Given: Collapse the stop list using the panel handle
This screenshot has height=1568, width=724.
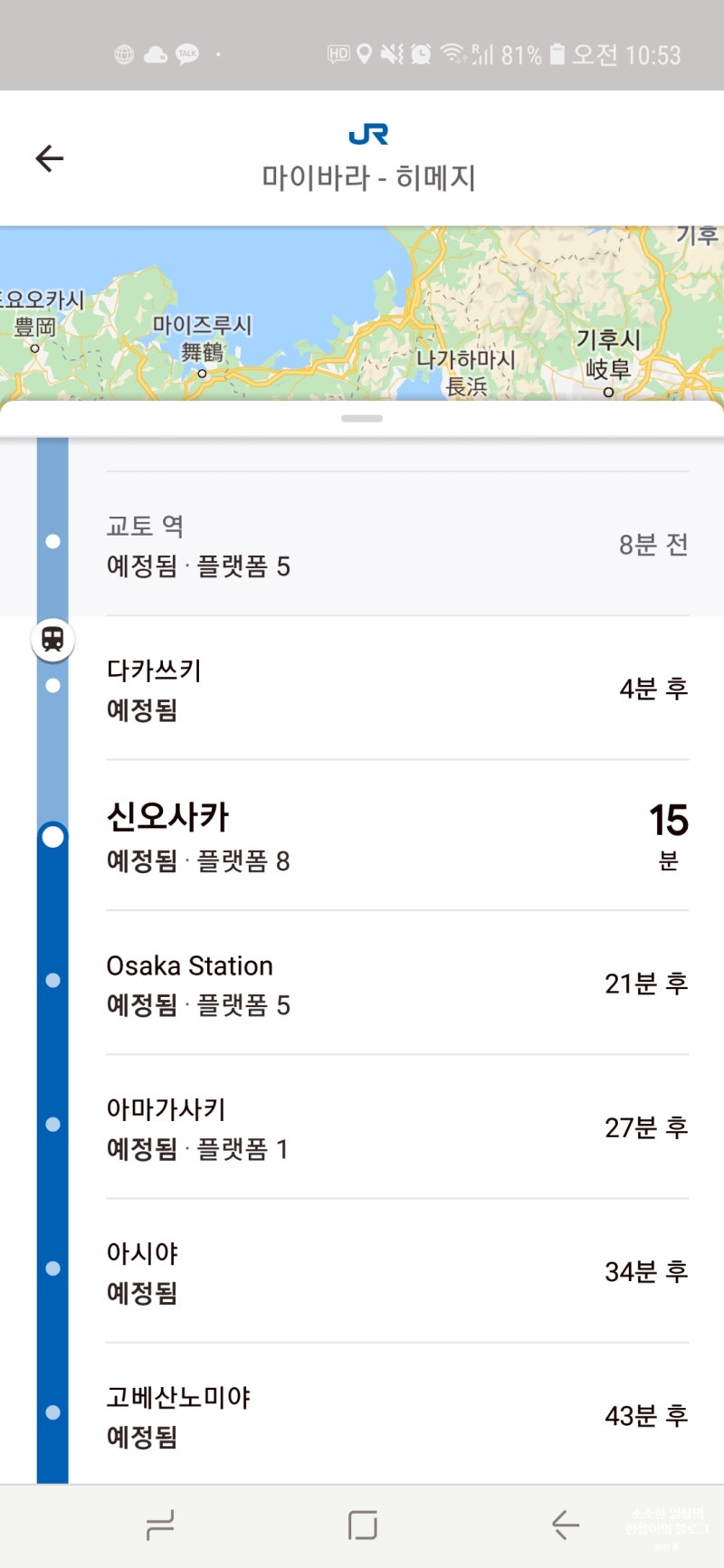Looking at the screenshot, I should pyautogui.click(x=361, y=418).
